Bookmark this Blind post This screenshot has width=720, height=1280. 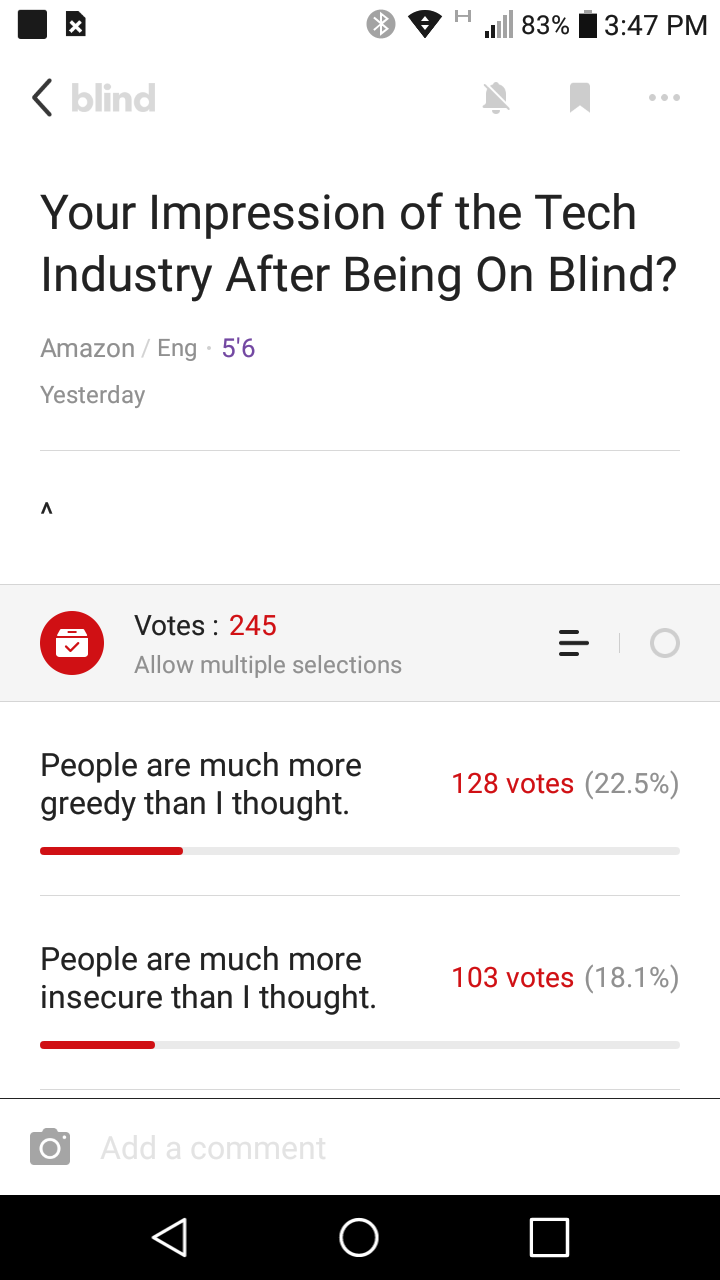(x=580, y=98)
